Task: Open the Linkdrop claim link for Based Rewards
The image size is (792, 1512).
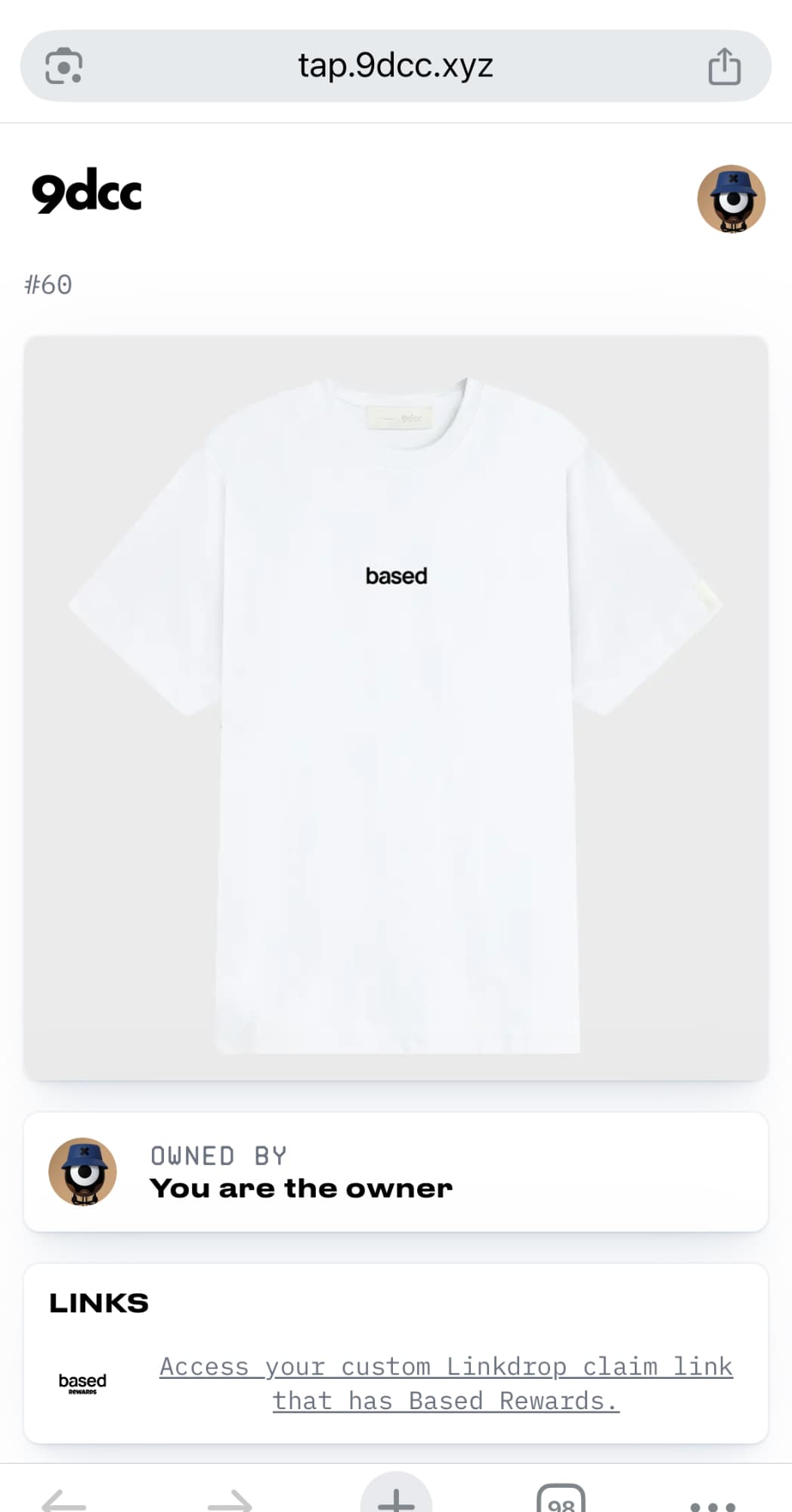Action: coord(446,1383)
